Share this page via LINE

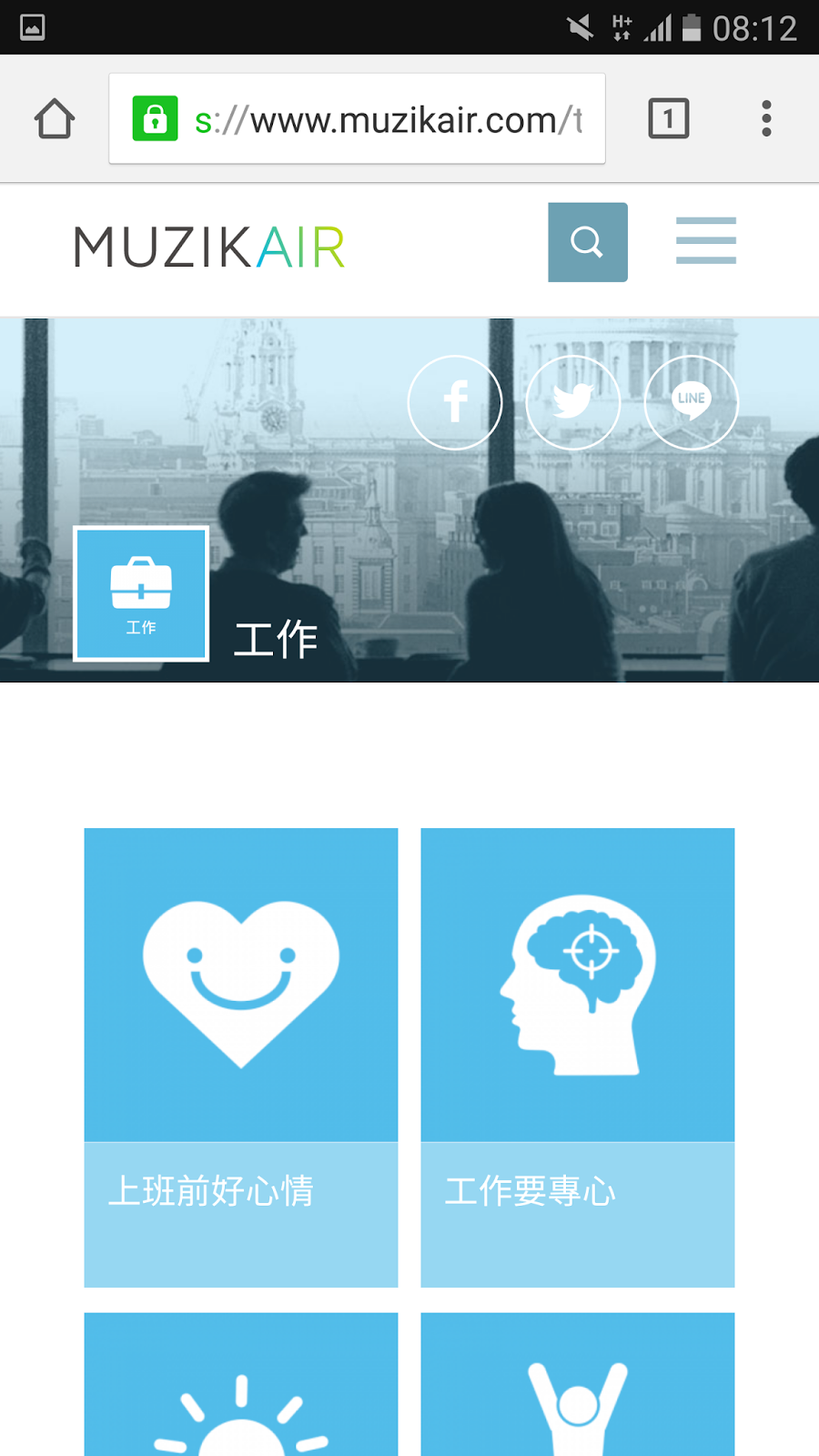tap(691, 402)
